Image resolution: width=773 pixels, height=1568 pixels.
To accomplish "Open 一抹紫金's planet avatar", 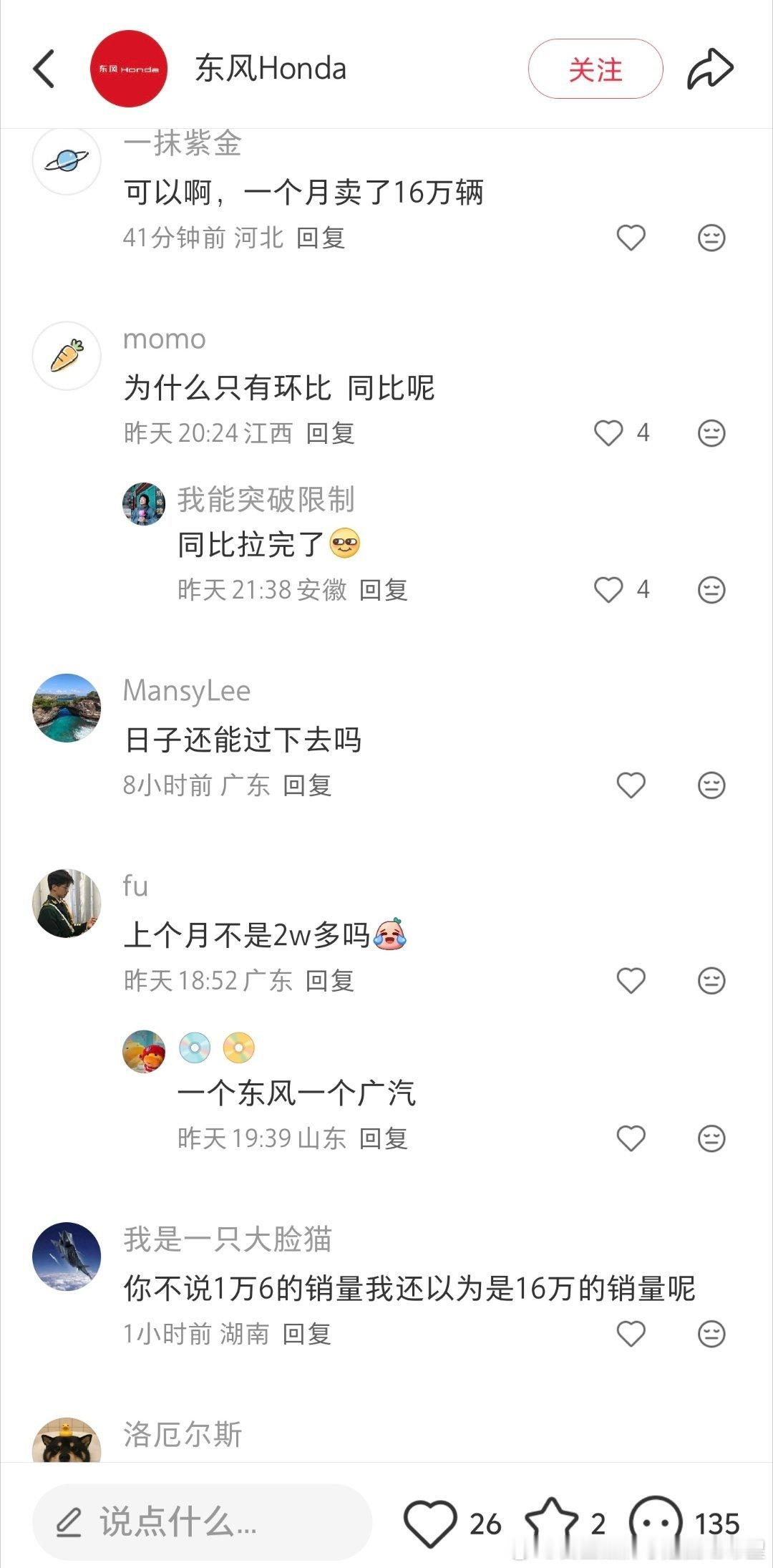I will coord(67,160).
